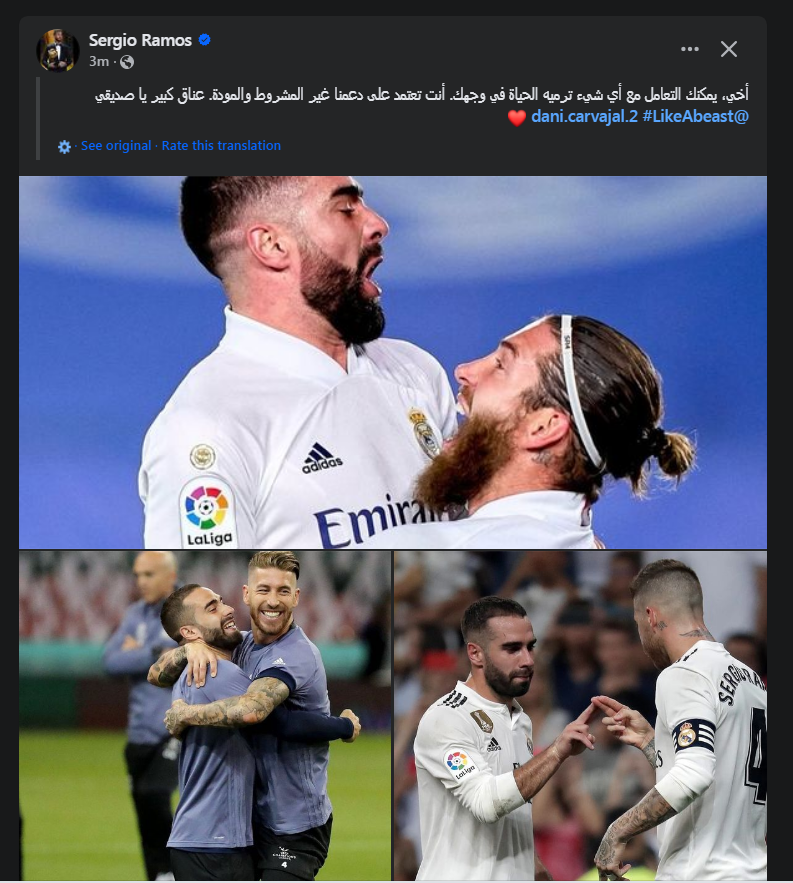Close the post with the X button
The height and width of the screenshot is (883, 793).
click(729, 49)
